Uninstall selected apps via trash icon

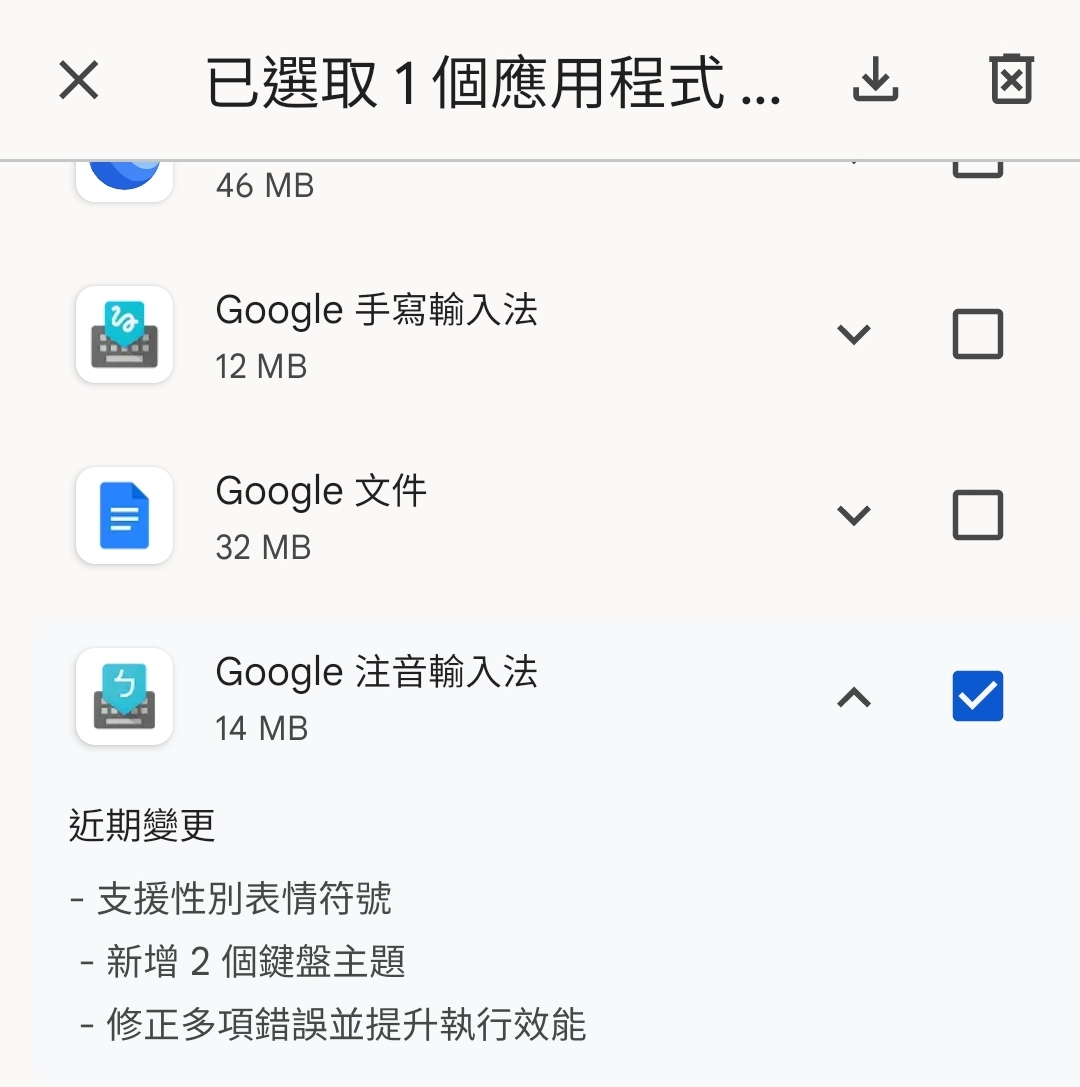(1011, 80)
